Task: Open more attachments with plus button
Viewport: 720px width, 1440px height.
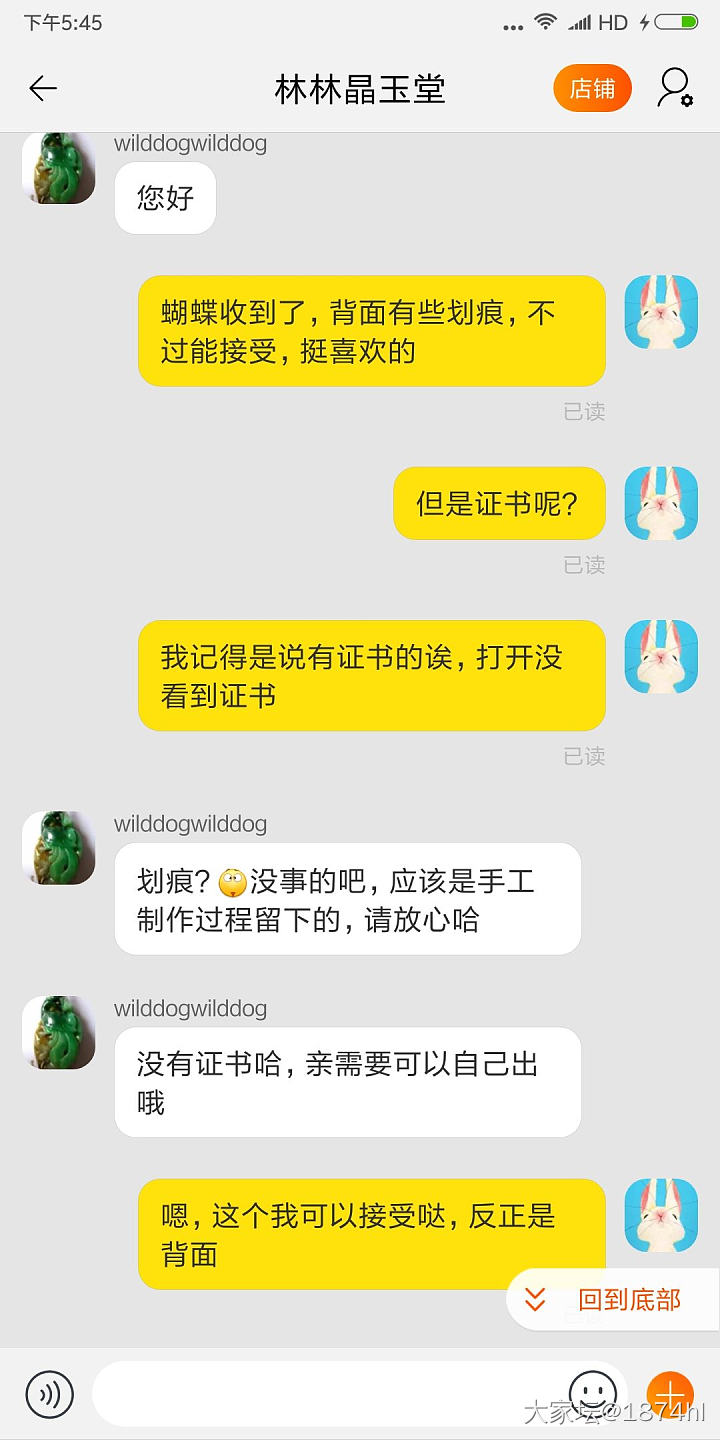Action: [670, 1393]
